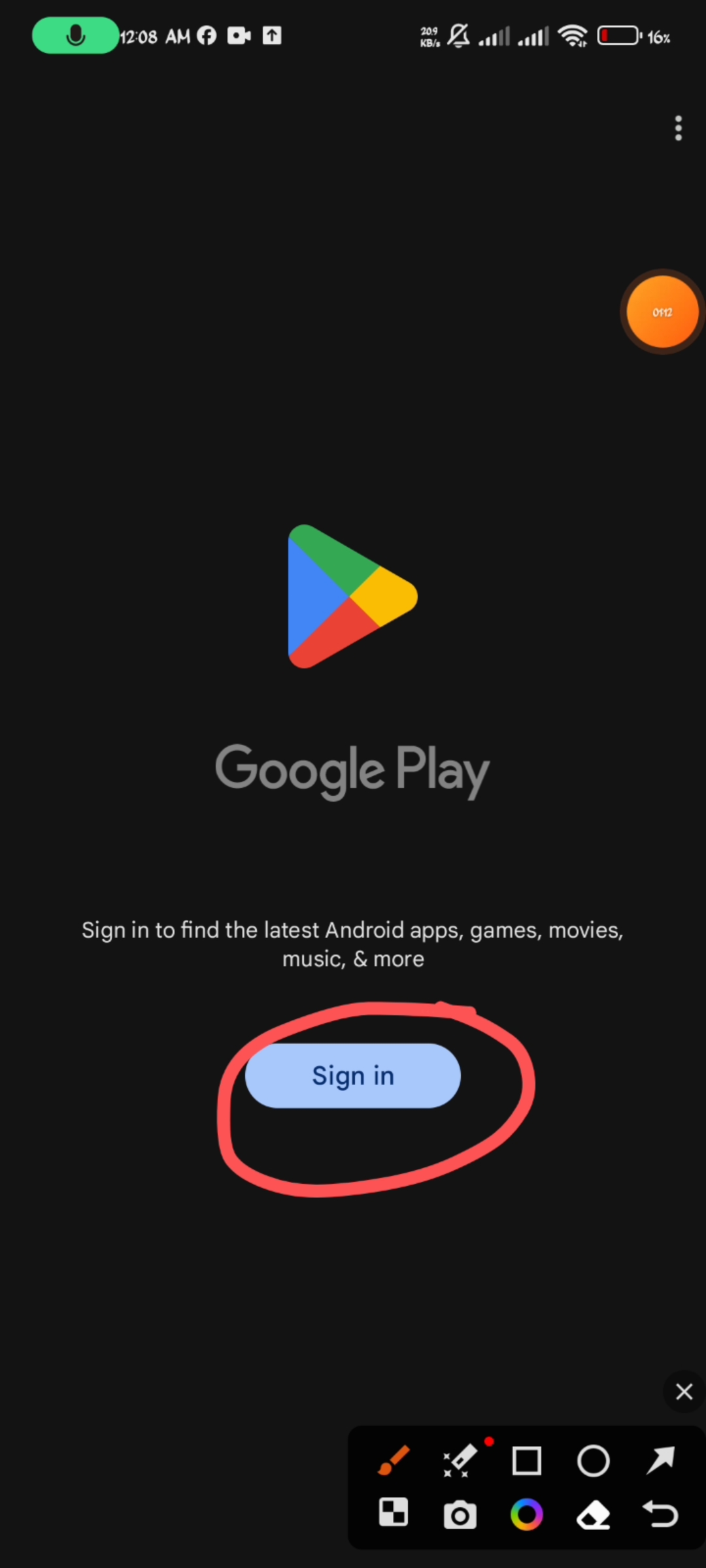Tap the Sign in button
Screen dimensions: 706x1568
click(x=352, y=1075)
